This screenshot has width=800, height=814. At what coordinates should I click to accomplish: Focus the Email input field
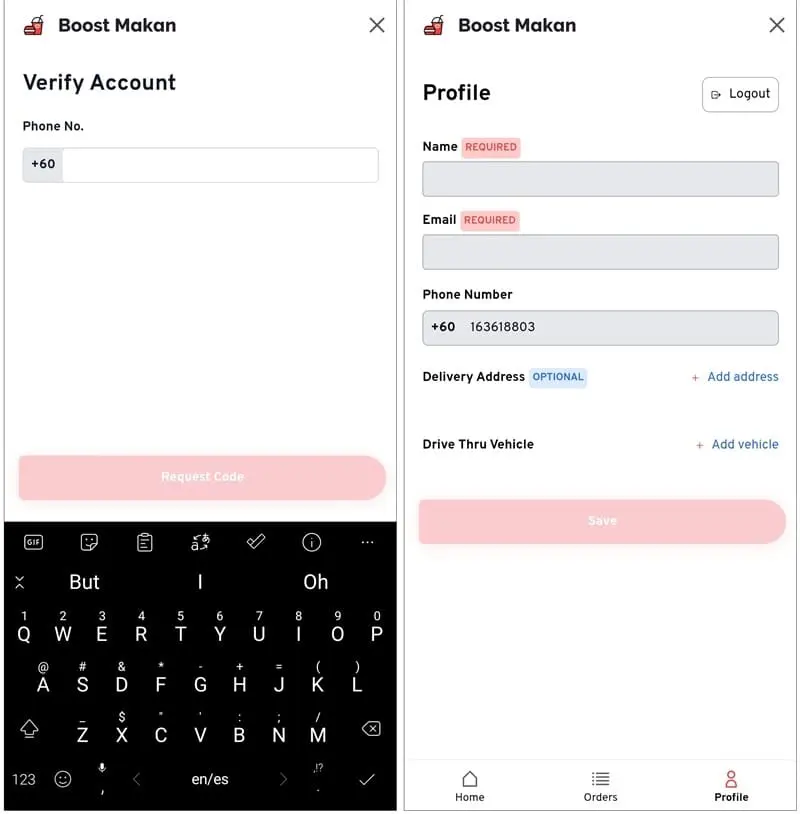(x=600, y=252)
